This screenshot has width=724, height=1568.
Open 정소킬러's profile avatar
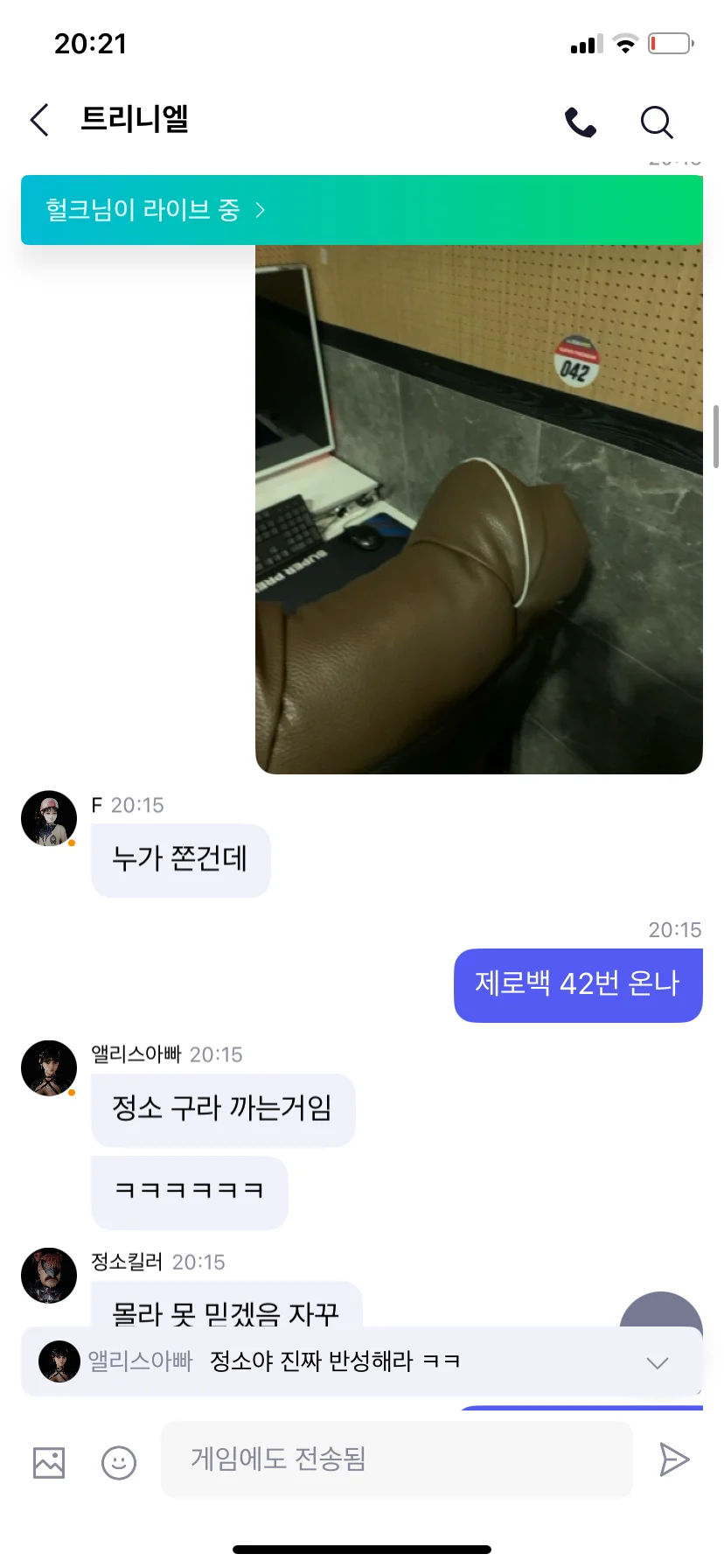point(49,1276)
